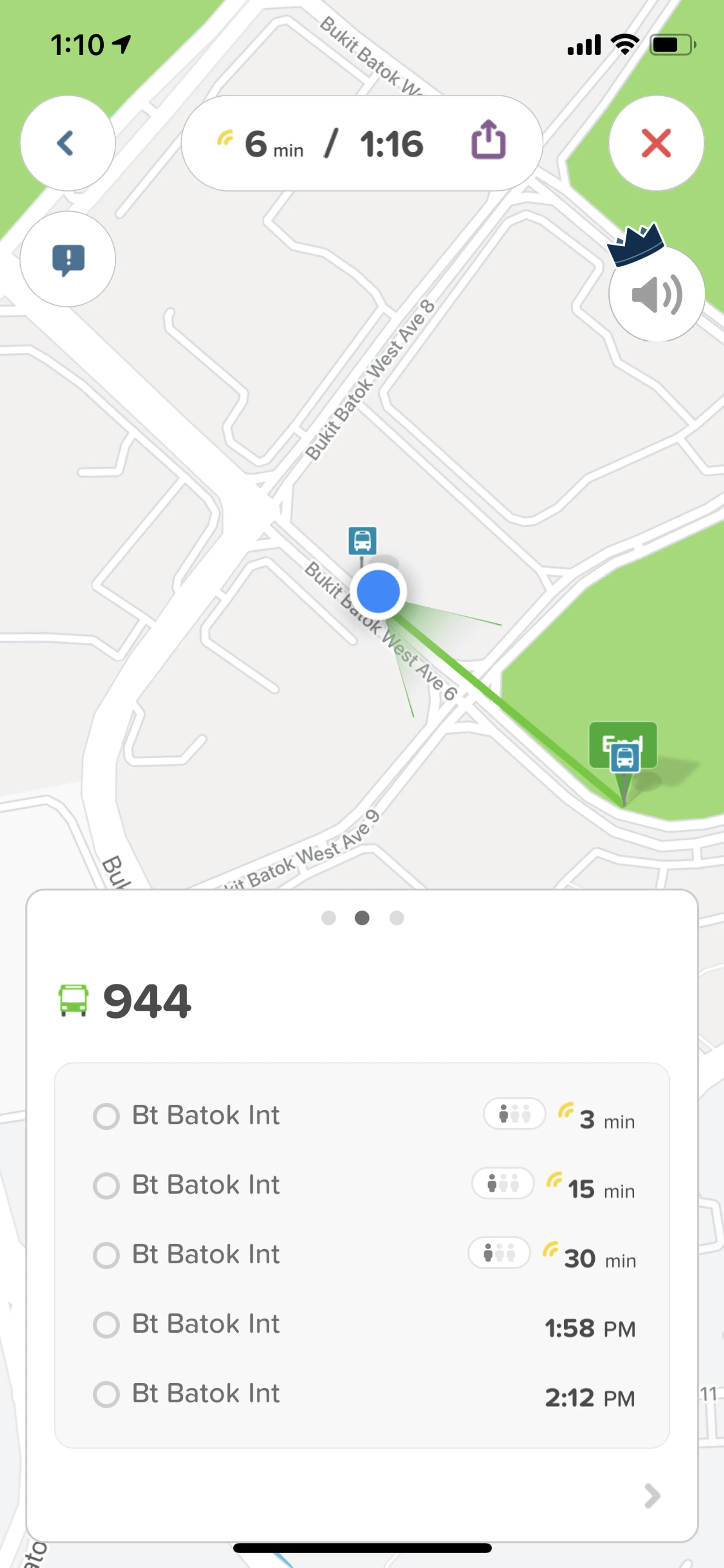724x1568 pixels.
Task: Go to next card with the chevron arrow
Action: coord(652,1496)
